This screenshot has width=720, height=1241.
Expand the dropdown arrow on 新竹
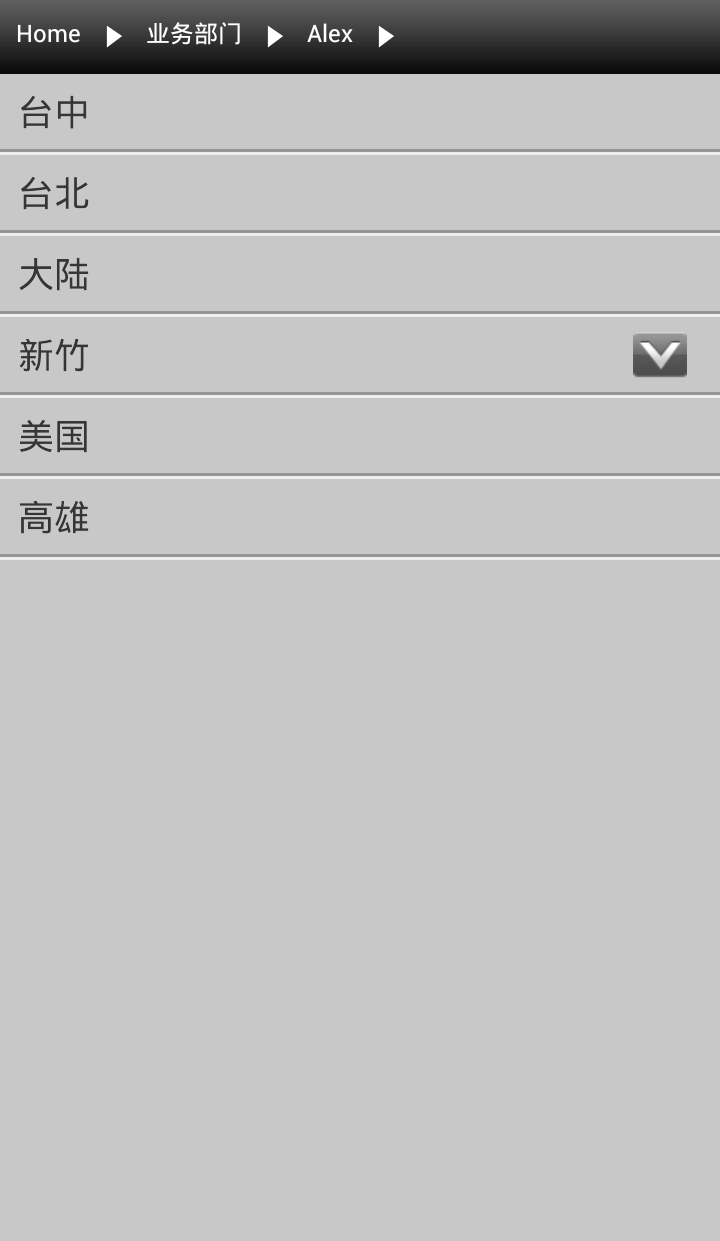coord(659,355)
